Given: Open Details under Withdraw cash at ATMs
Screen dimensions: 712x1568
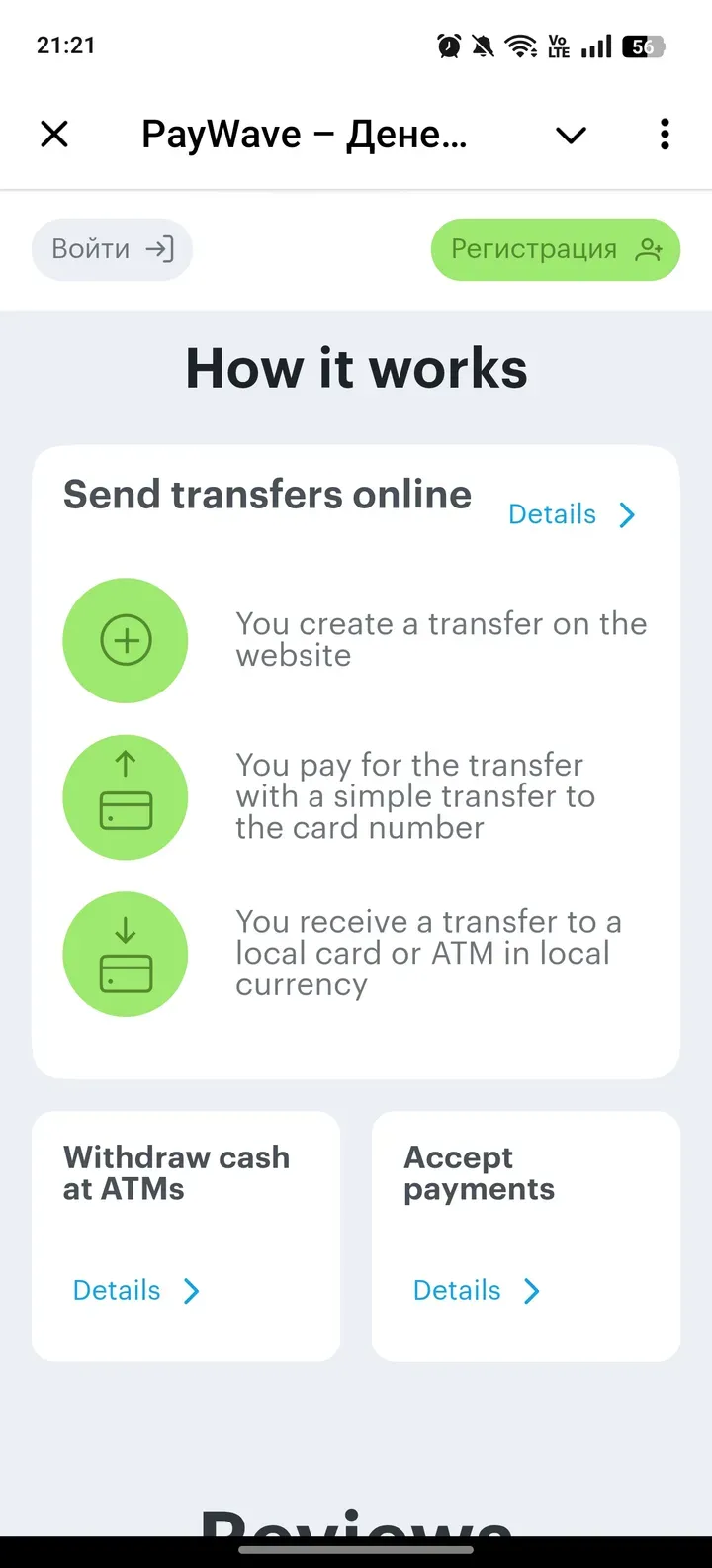Looking at the screenshot, I should (x=136, y=1290).
